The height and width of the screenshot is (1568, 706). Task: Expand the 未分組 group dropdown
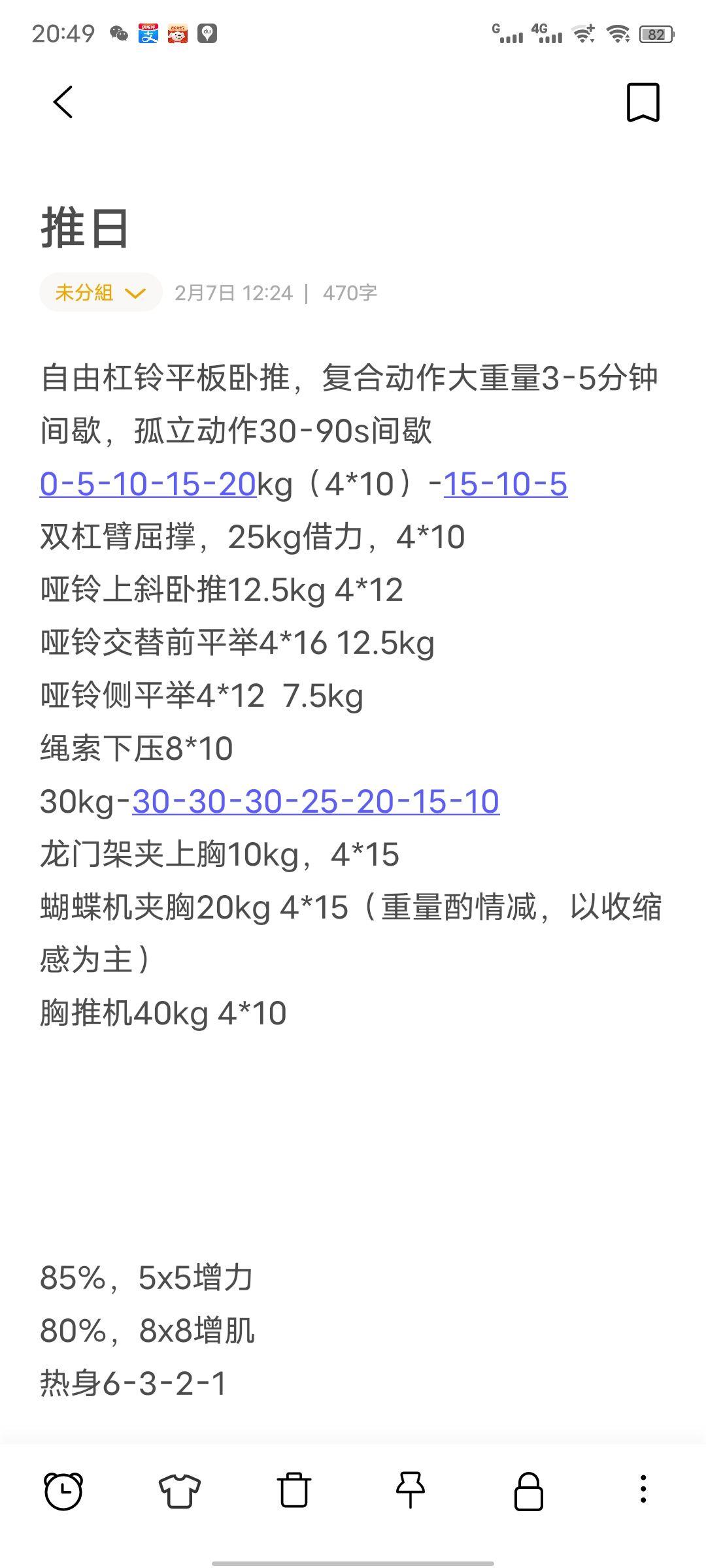tap(101, 292)
